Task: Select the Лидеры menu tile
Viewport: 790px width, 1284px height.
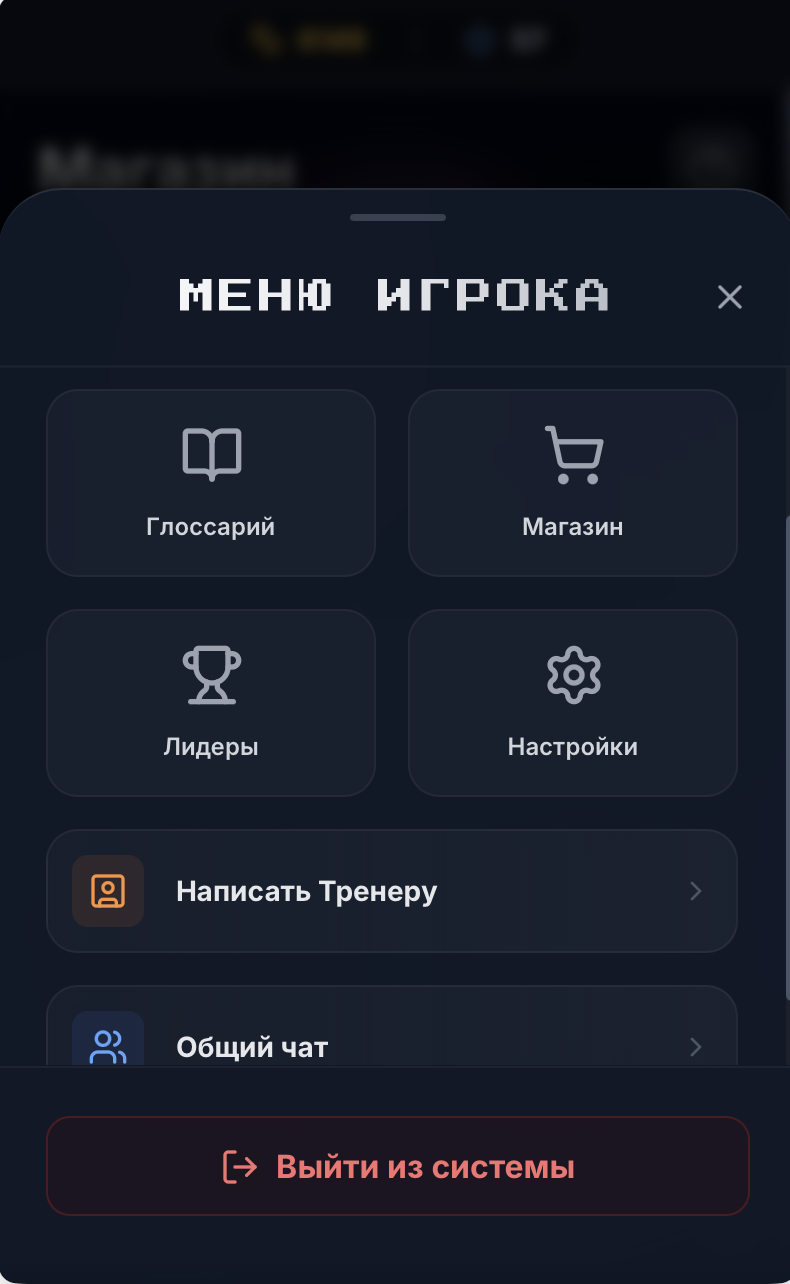Action: tap(210, 702)
